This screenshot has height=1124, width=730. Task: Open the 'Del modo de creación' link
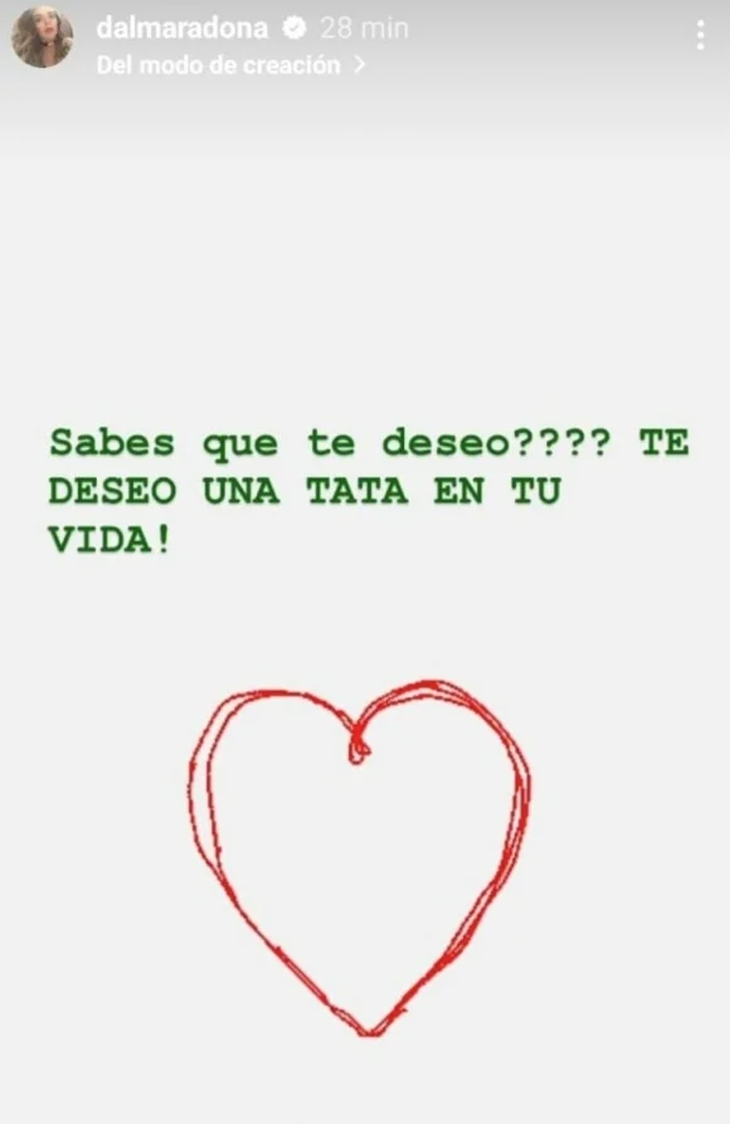[230, 65]
